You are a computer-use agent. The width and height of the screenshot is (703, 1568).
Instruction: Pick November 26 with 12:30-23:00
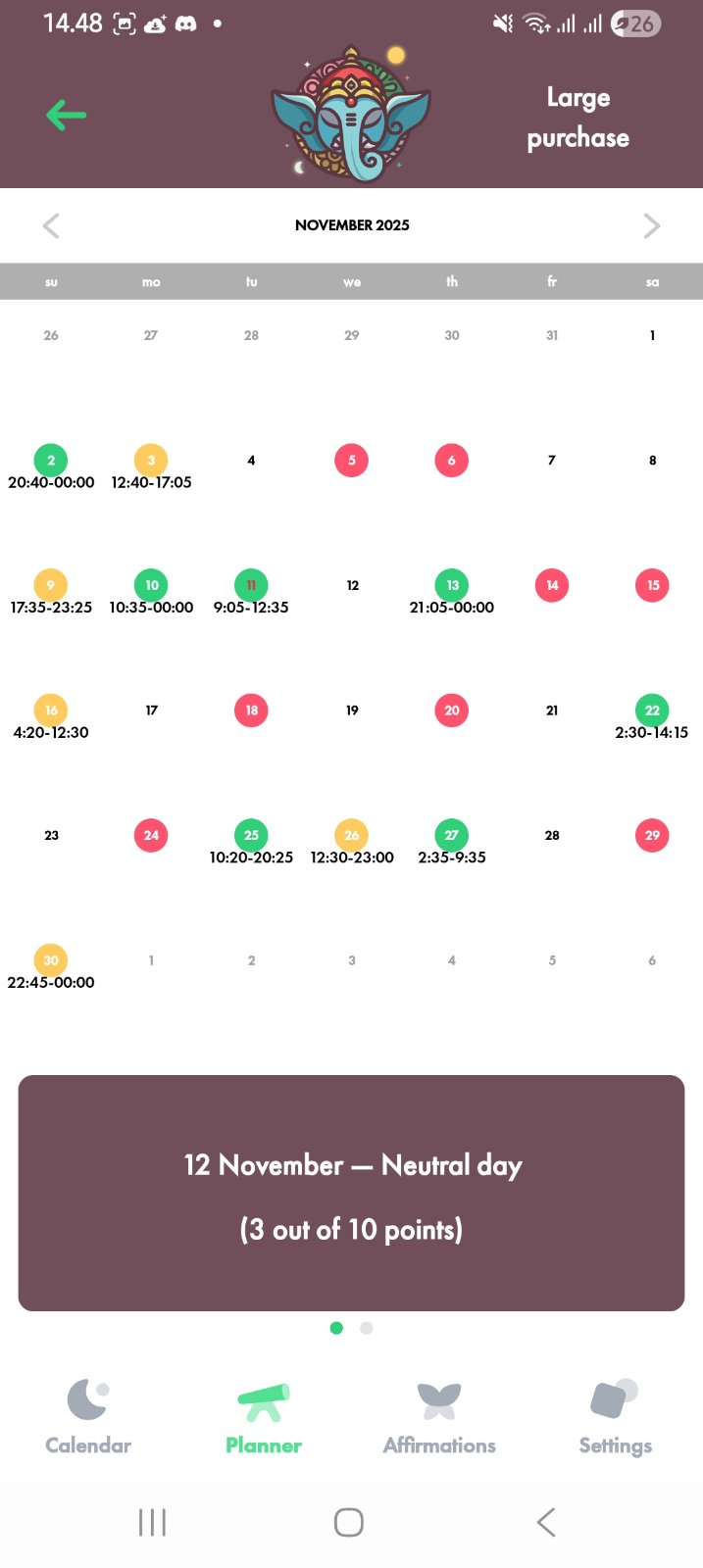click(352, 836)
